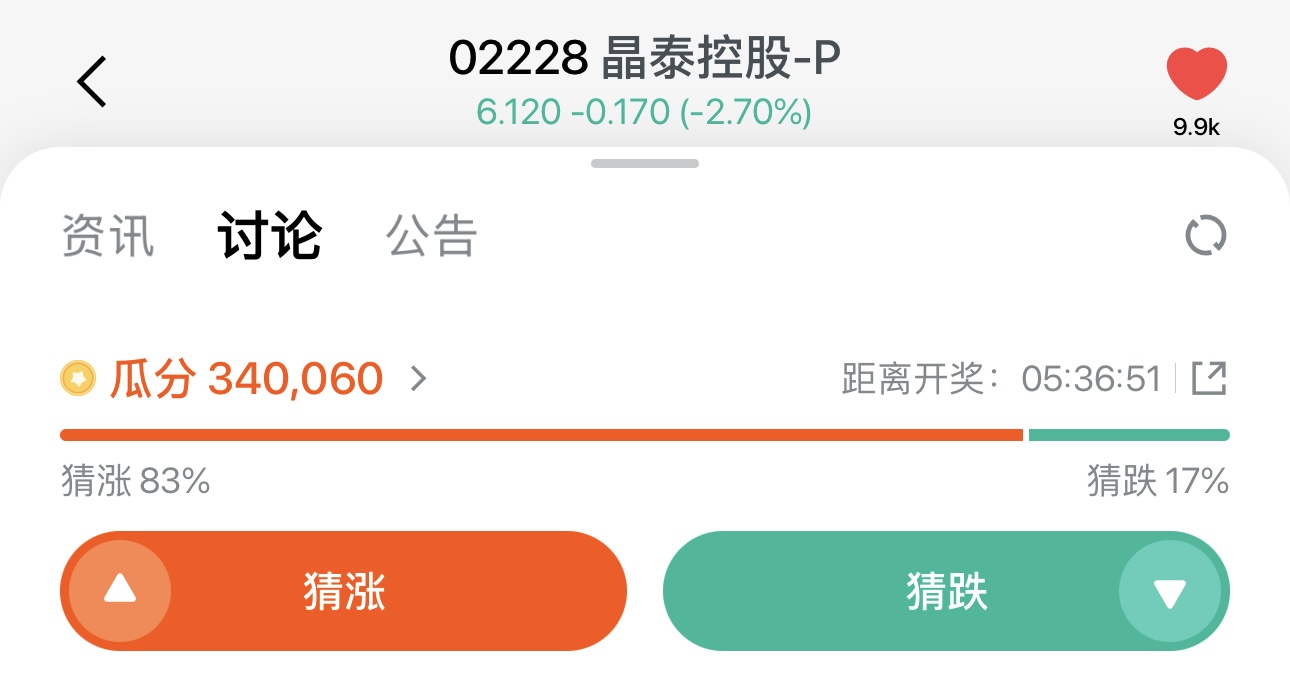The width and height of the screenshot is (1290, 680).
Task: Refresh the discussion list
Action: coord(1205,236)
